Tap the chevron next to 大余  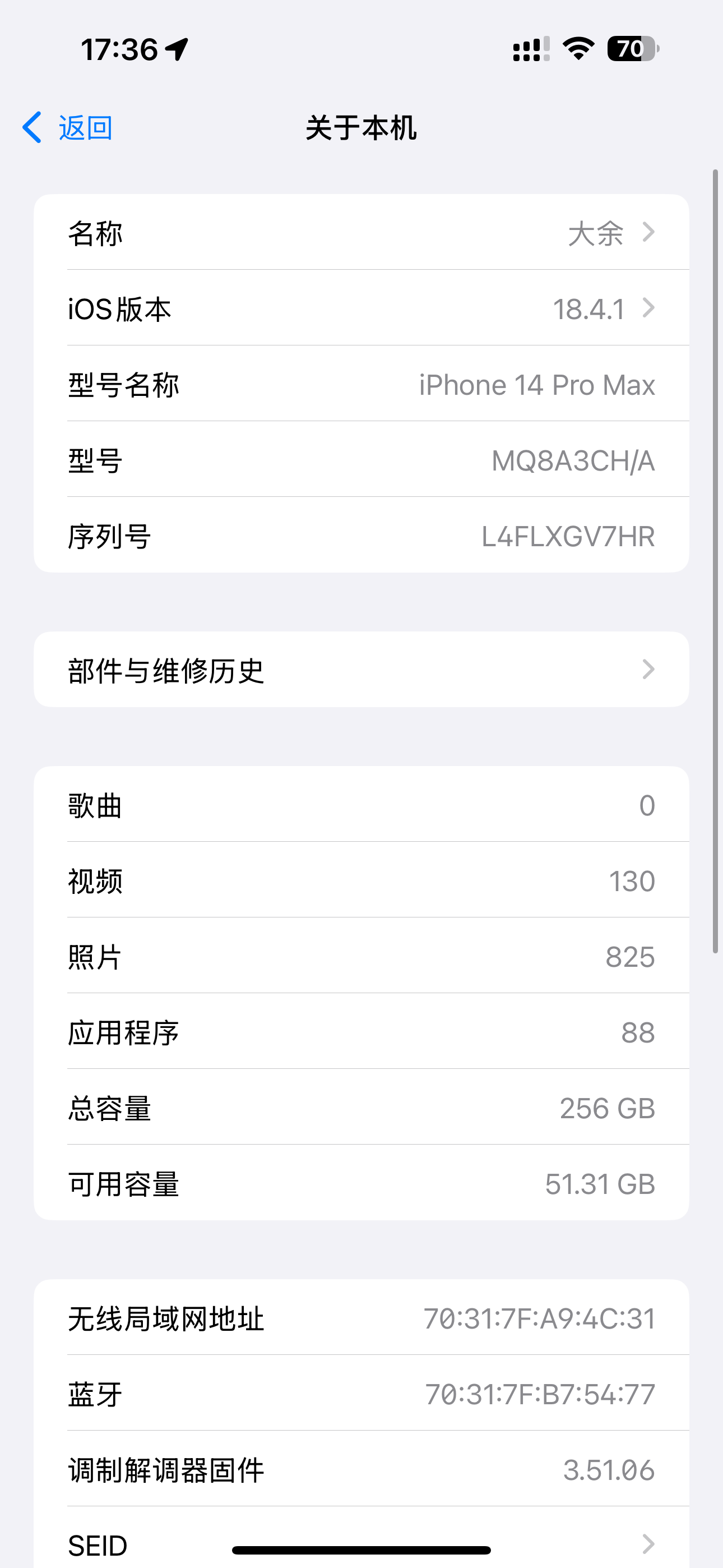[x=649, y=233]
